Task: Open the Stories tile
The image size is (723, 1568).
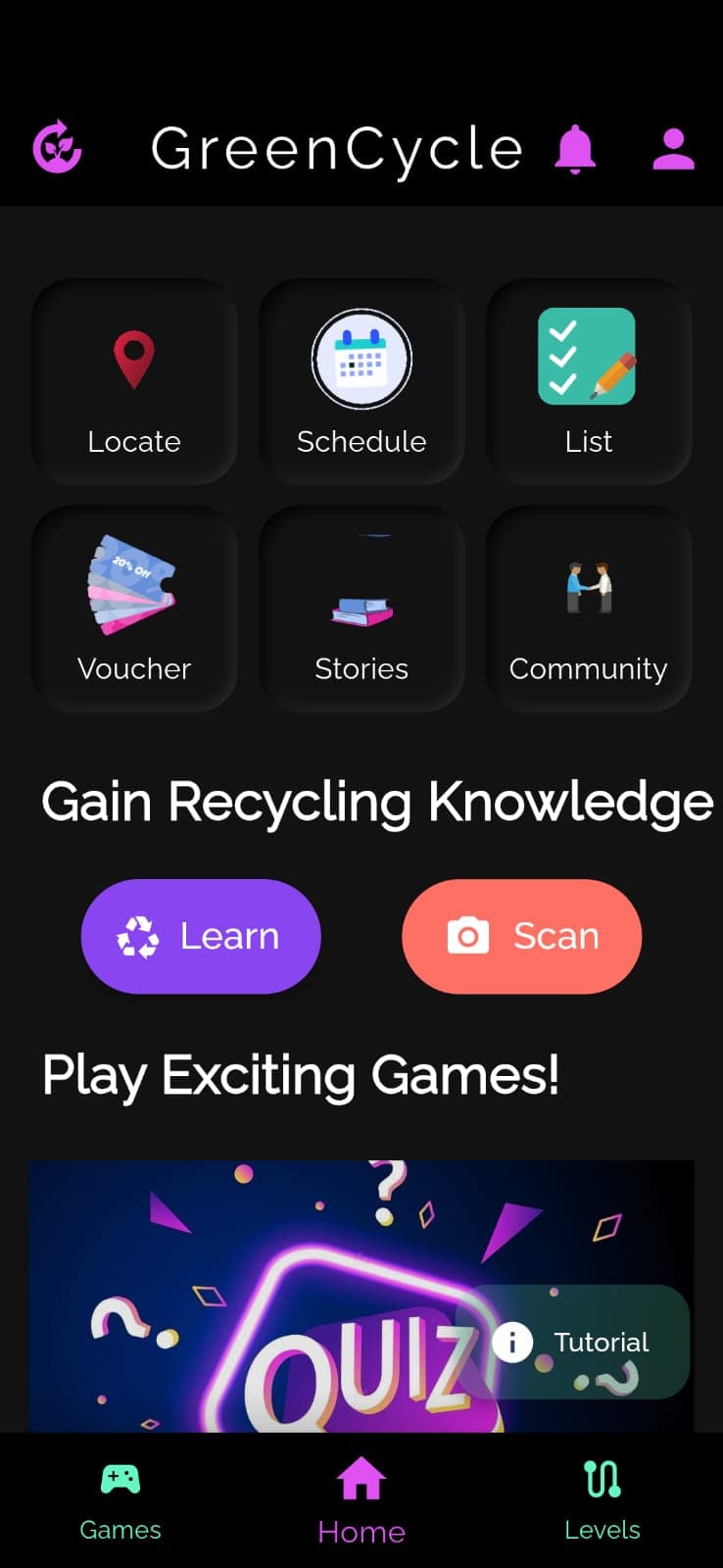Action: [361, 609]
